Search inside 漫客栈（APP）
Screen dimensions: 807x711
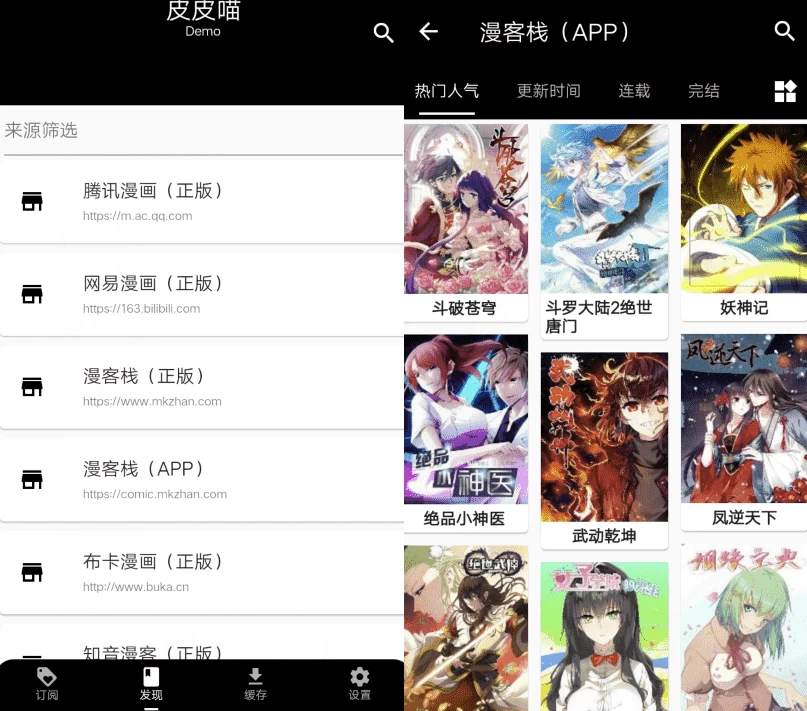pyautogui.click(x=785, y=32)
